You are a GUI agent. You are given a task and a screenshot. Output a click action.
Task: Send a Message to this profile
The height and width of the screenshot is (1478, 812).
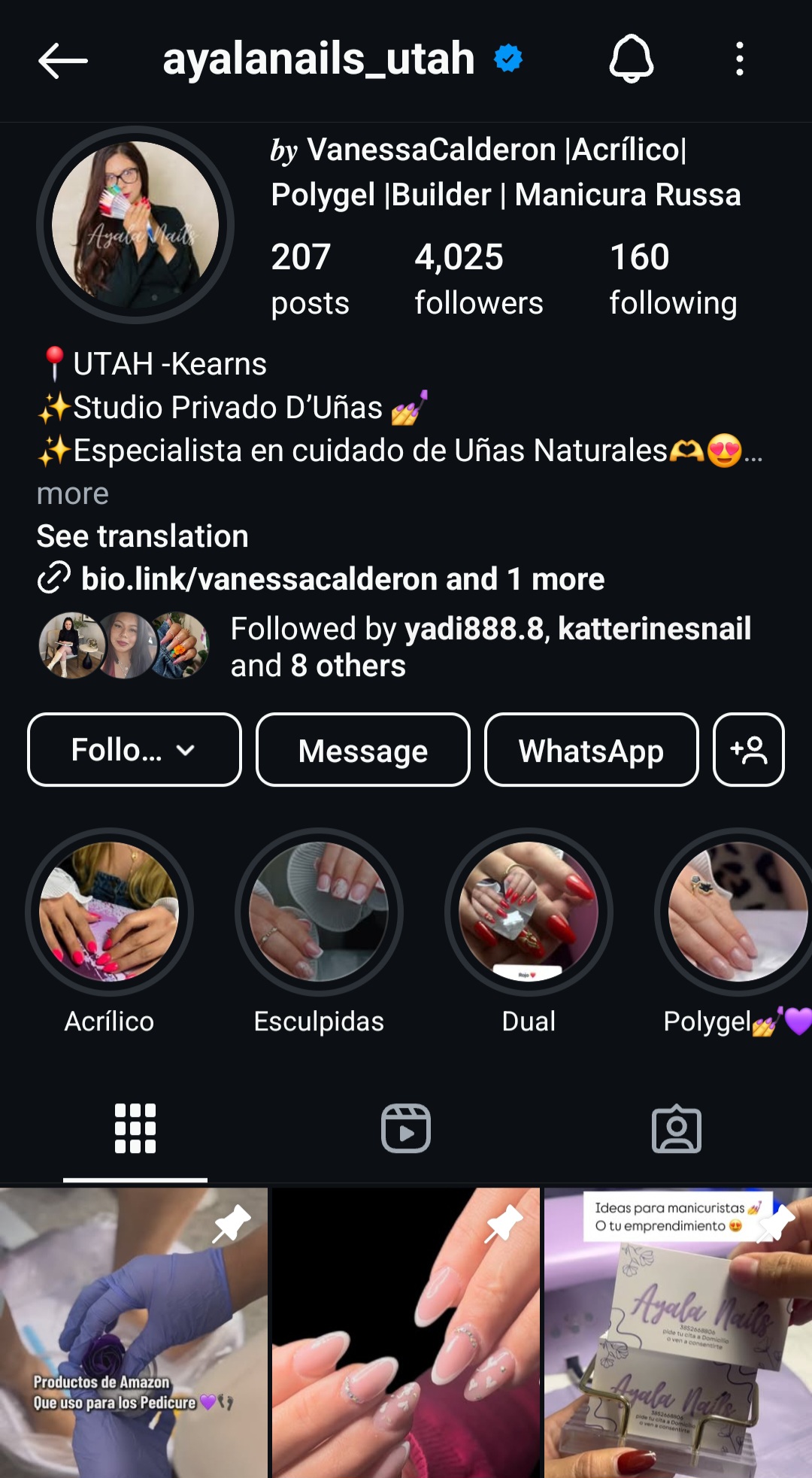click(x=363, y=750)
